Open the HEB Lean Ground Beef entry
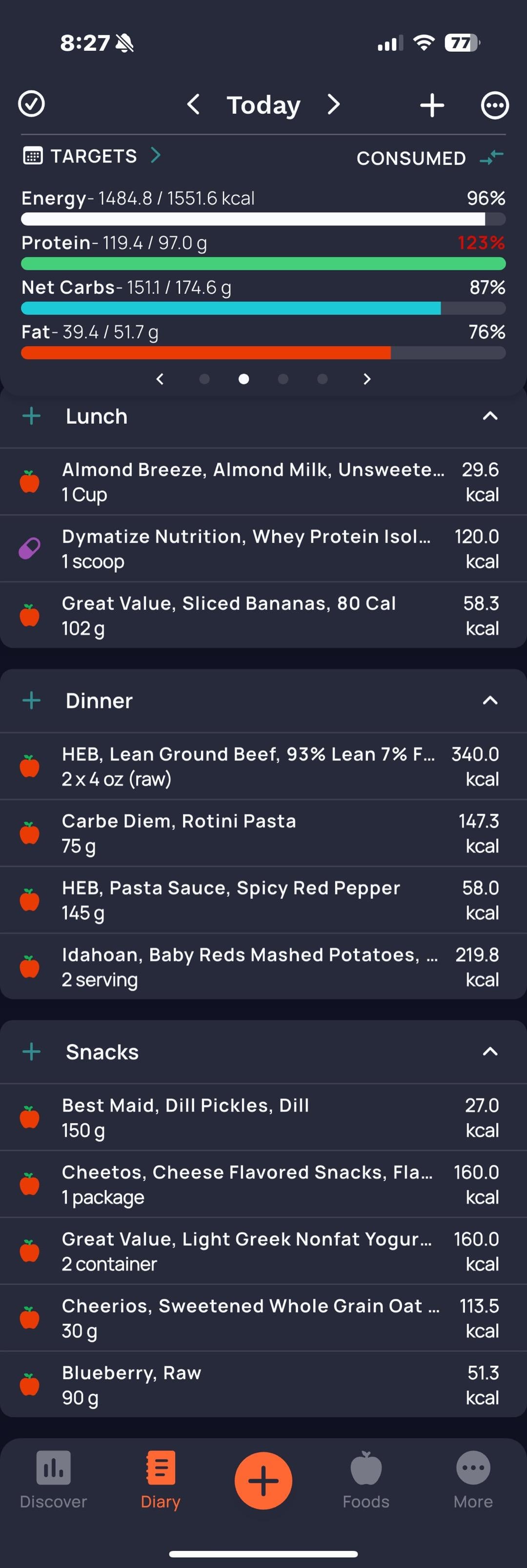The width and height of the screenshot is (527, 1568). (256, 766)
